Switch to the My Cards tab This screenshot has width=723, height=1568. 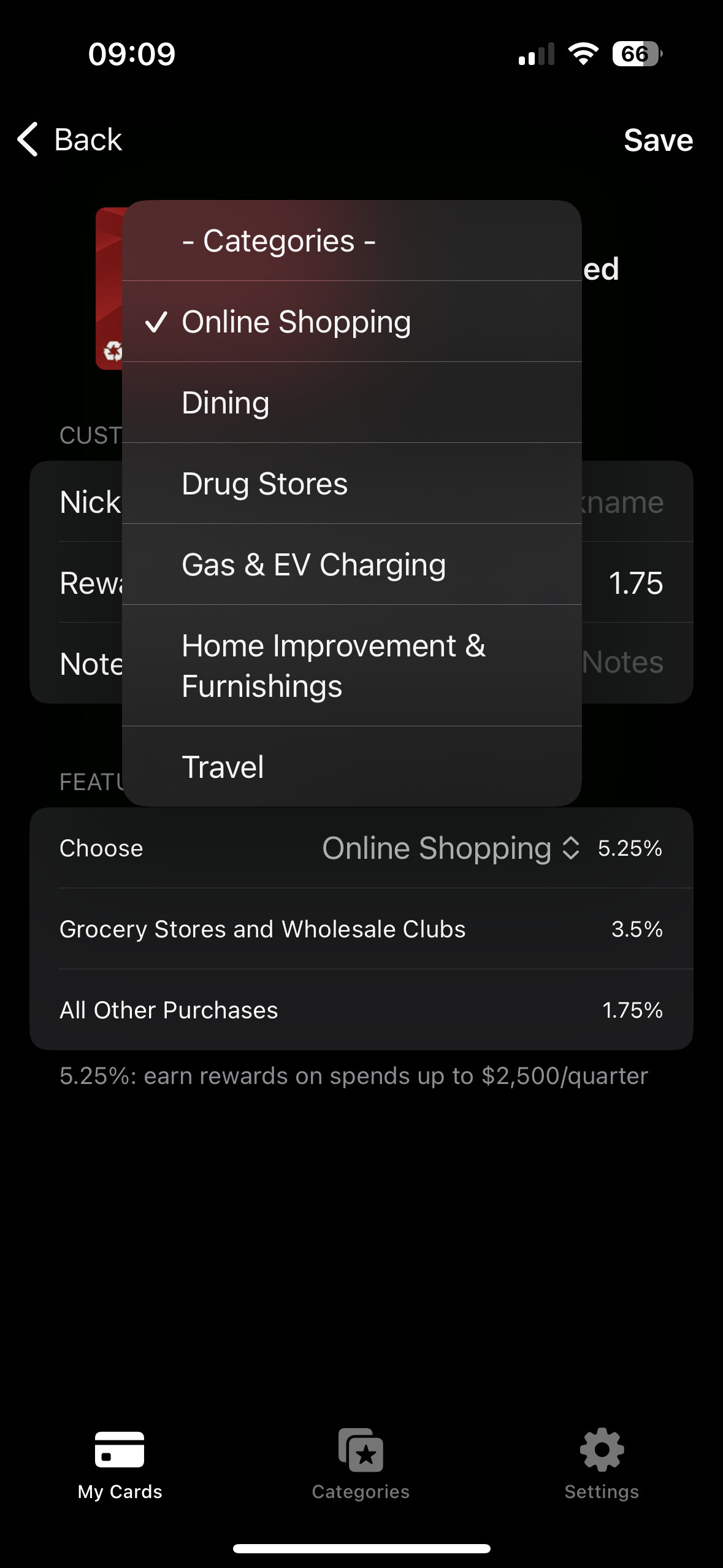[120, 1463]
